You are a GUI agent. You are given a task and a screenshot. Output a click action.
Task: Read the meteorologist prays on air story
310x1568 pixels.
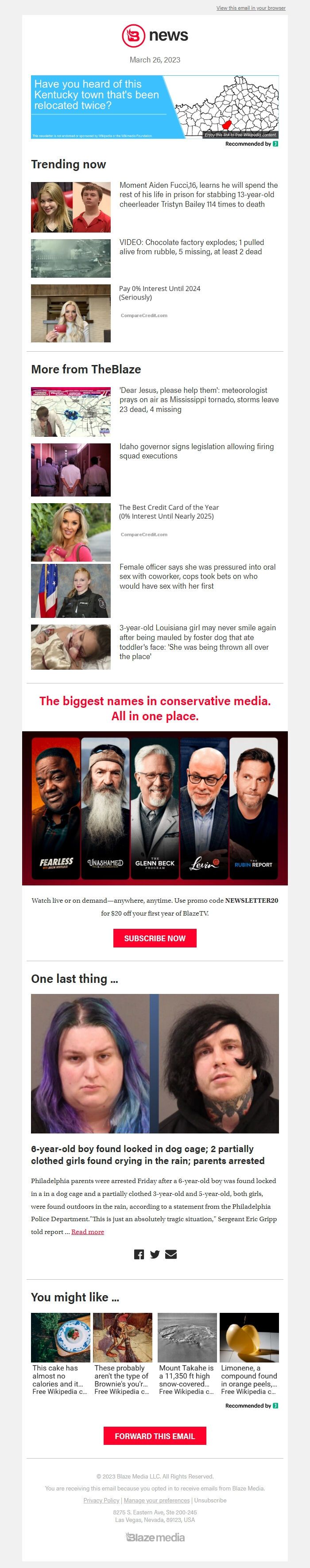pyautogui.click(x=198, y=400)
